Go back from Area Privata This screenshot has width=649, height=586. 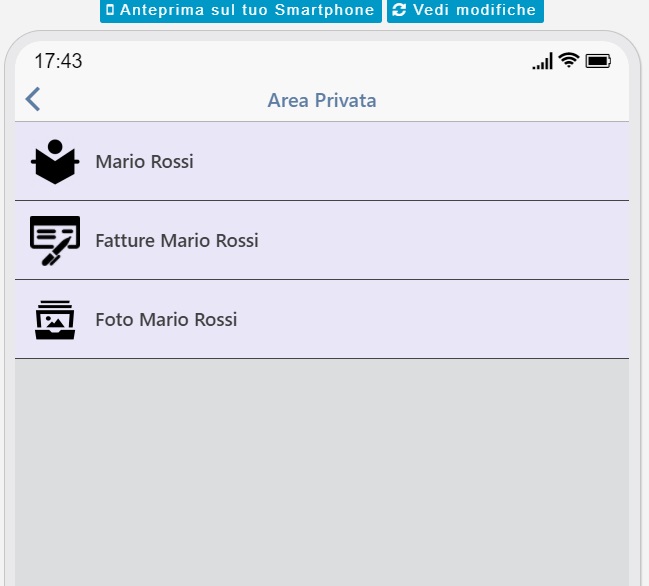(33, 99)
